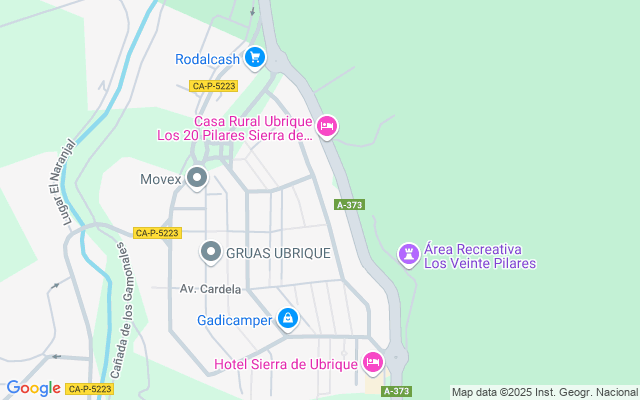Open the Hotel Sierra de Ubrique pin
This screenshot has height=400, width=640.
[x=373, y=362]
